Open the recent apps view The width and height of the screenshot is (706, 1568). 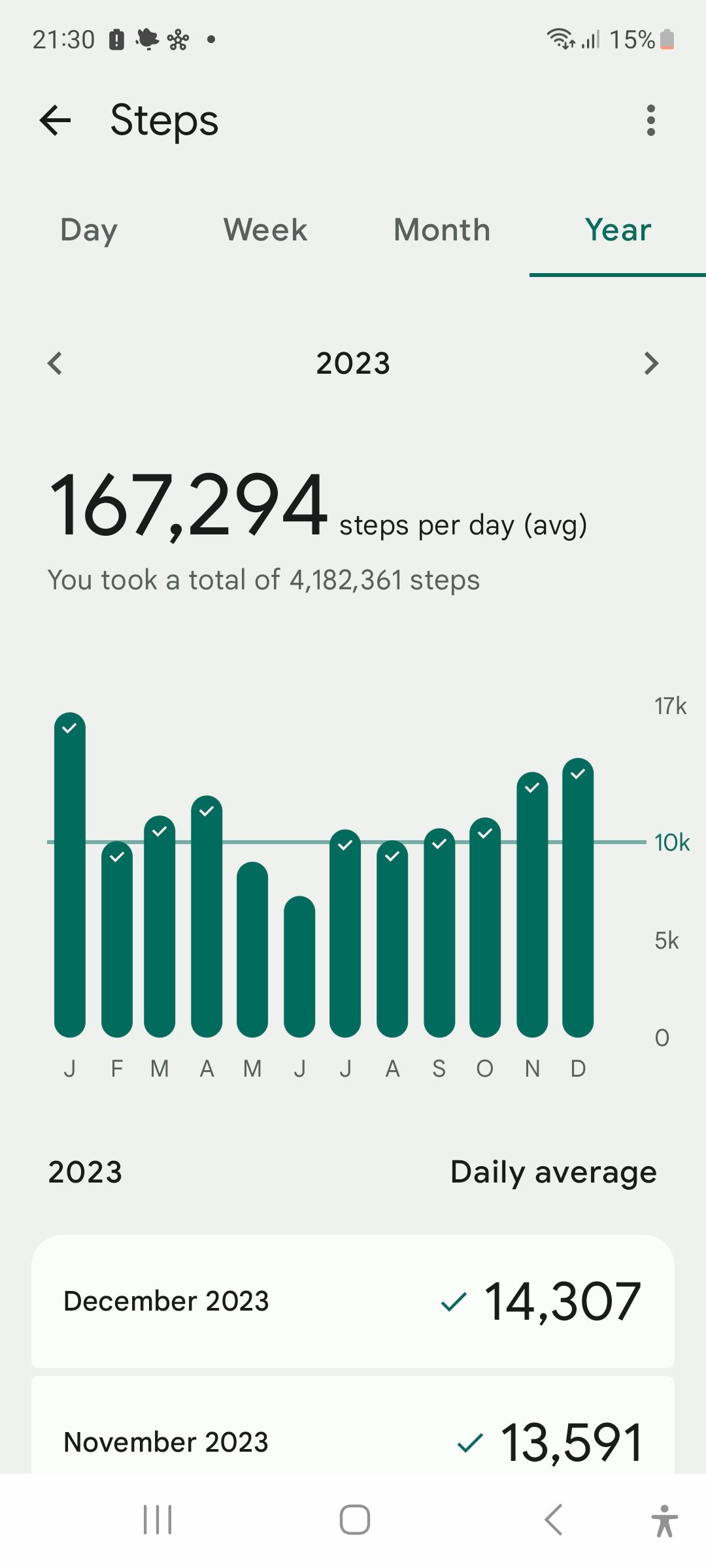coord(158,1520)
